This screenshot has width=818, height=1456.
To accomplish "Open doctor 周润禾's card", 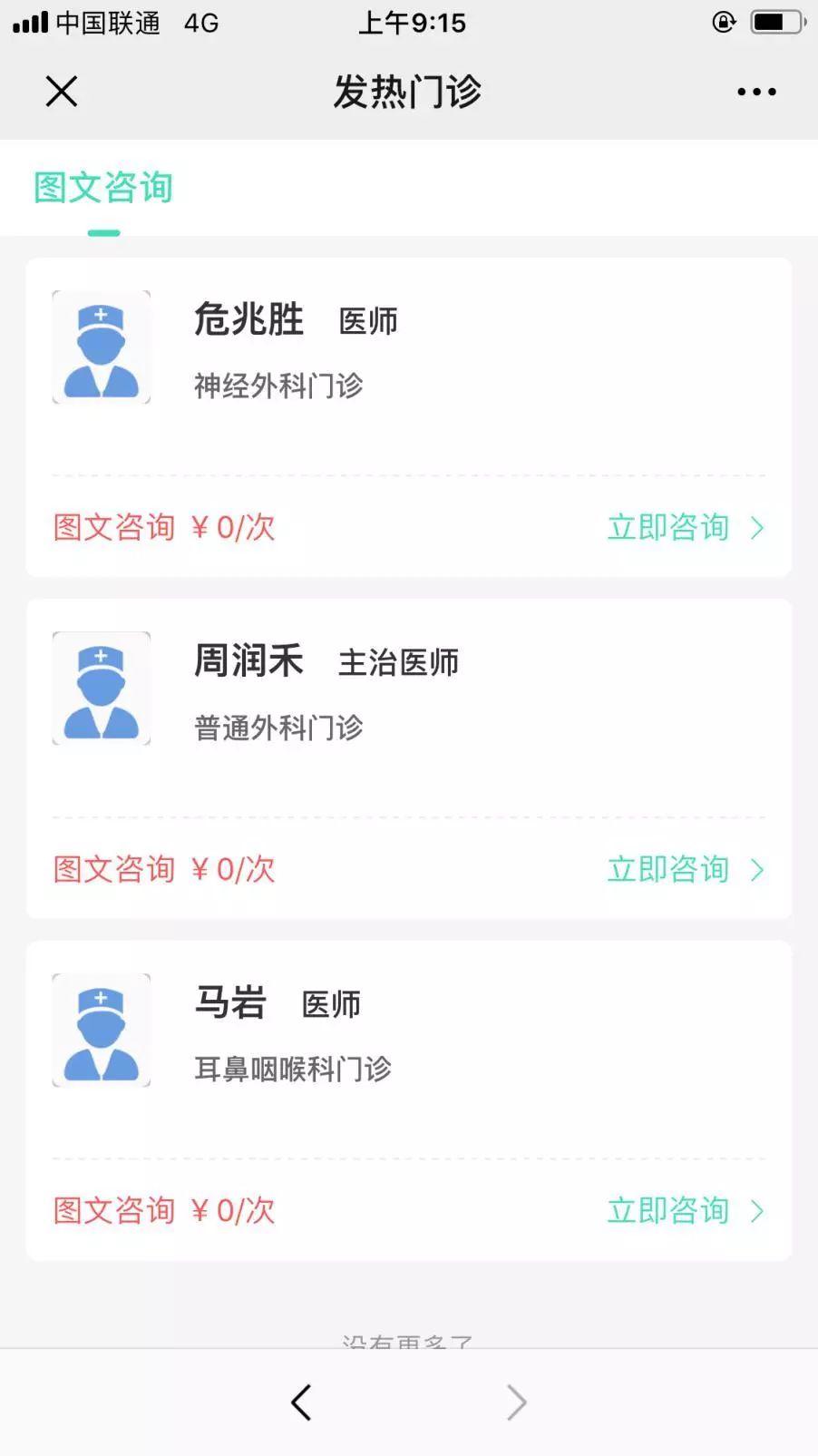I will pyautogui.click(x=409, y=759).
